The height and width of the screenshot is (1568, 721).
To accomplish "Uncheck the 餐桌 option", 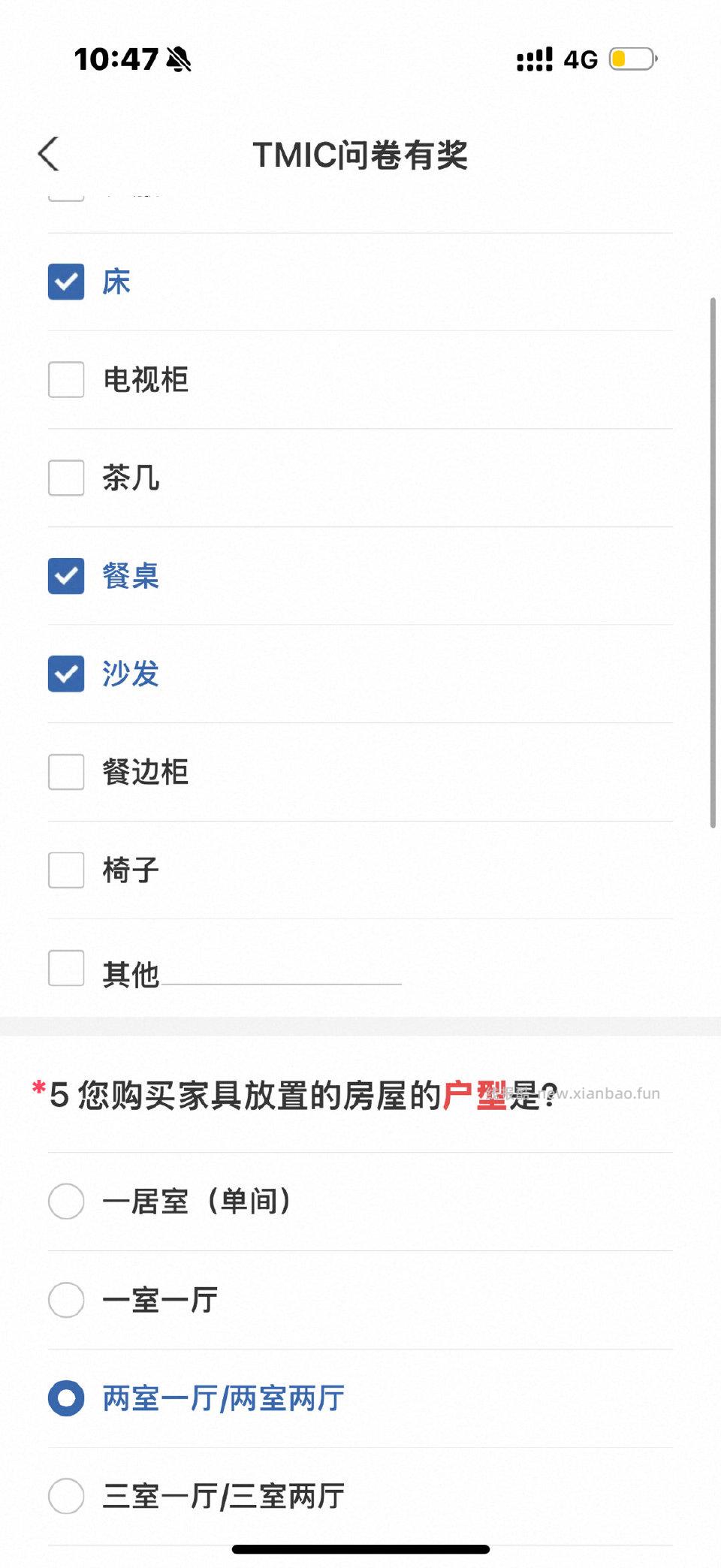I will pyautogui.click(x=66, y=576).
